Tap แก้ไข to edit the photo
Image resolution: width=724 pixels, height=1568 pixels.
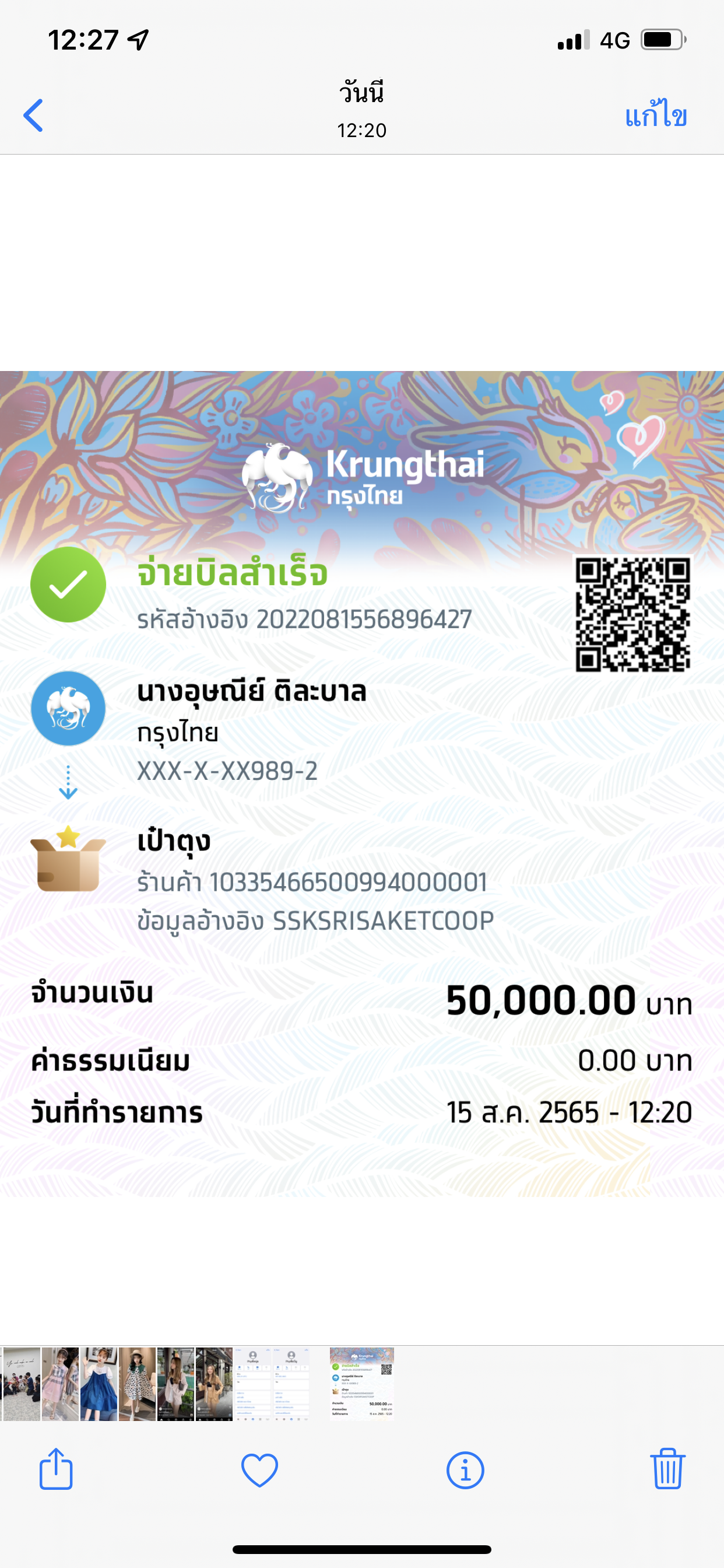click(656, 114)
